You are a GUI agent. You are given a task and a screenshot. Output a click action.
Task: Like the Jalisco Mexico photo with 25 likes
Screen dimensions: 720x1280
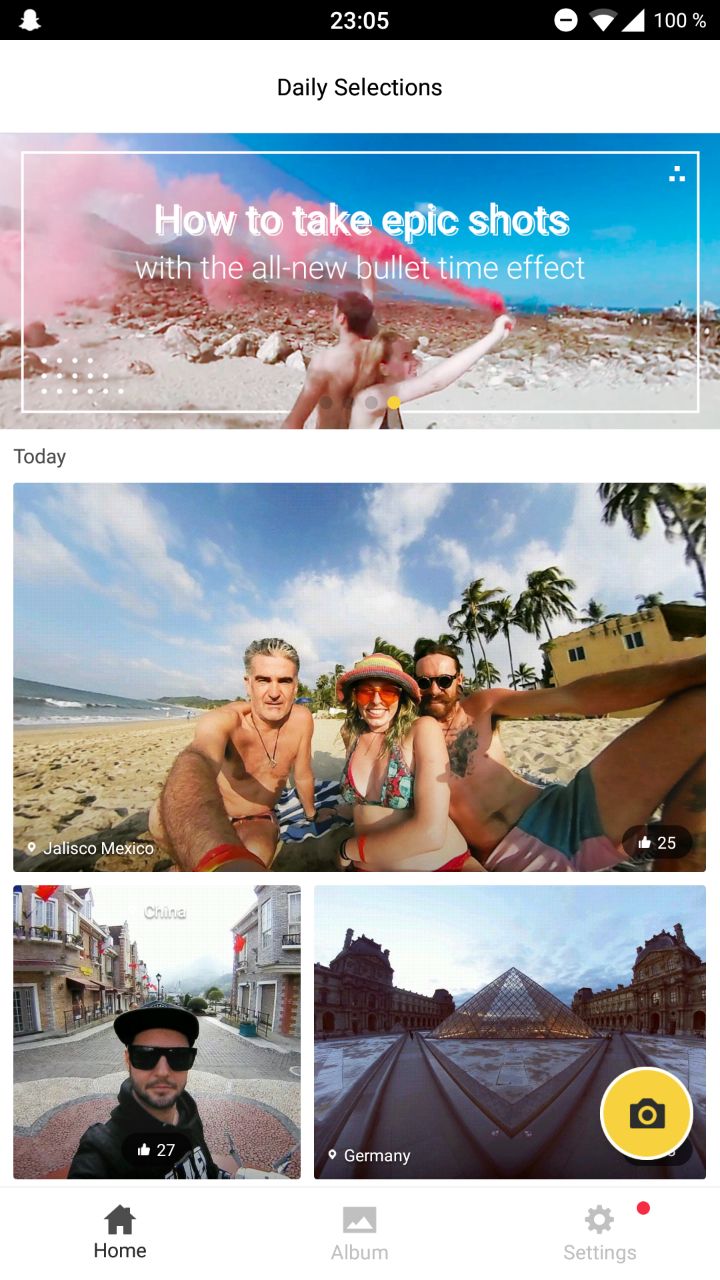click(x=658, y=843)
